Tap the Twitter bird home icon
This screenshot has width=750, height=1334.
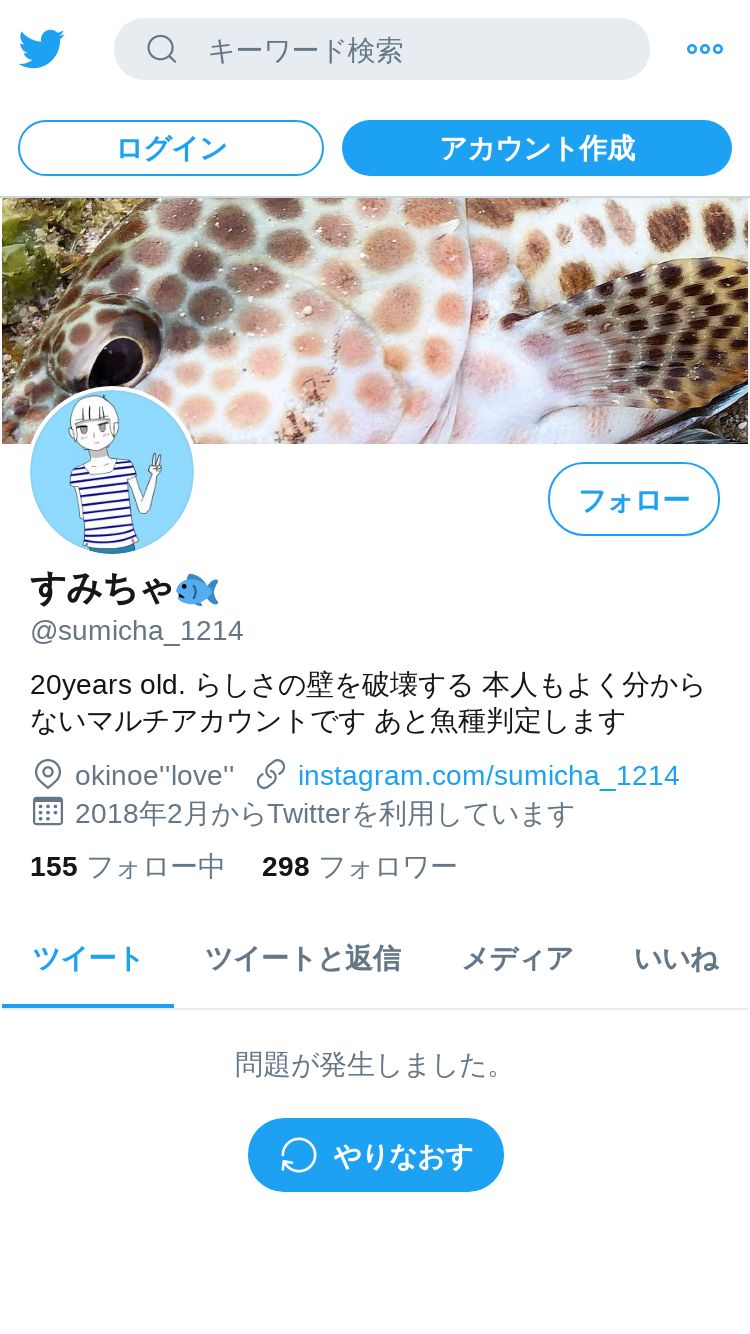[42, 49]
